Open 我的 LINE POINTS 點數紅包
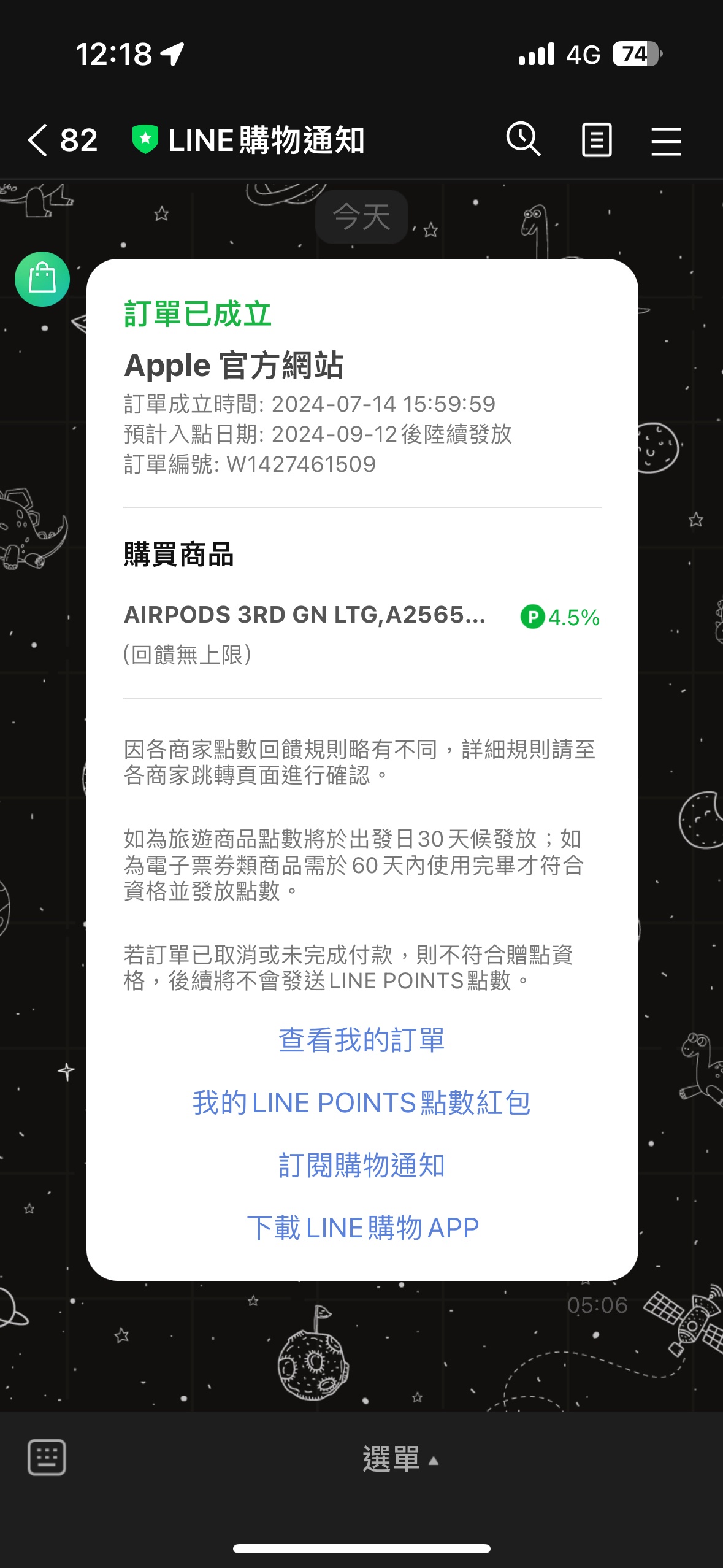Viewport: 723px width, 1568px height. pyautogui.click(x=361, y=1103)
